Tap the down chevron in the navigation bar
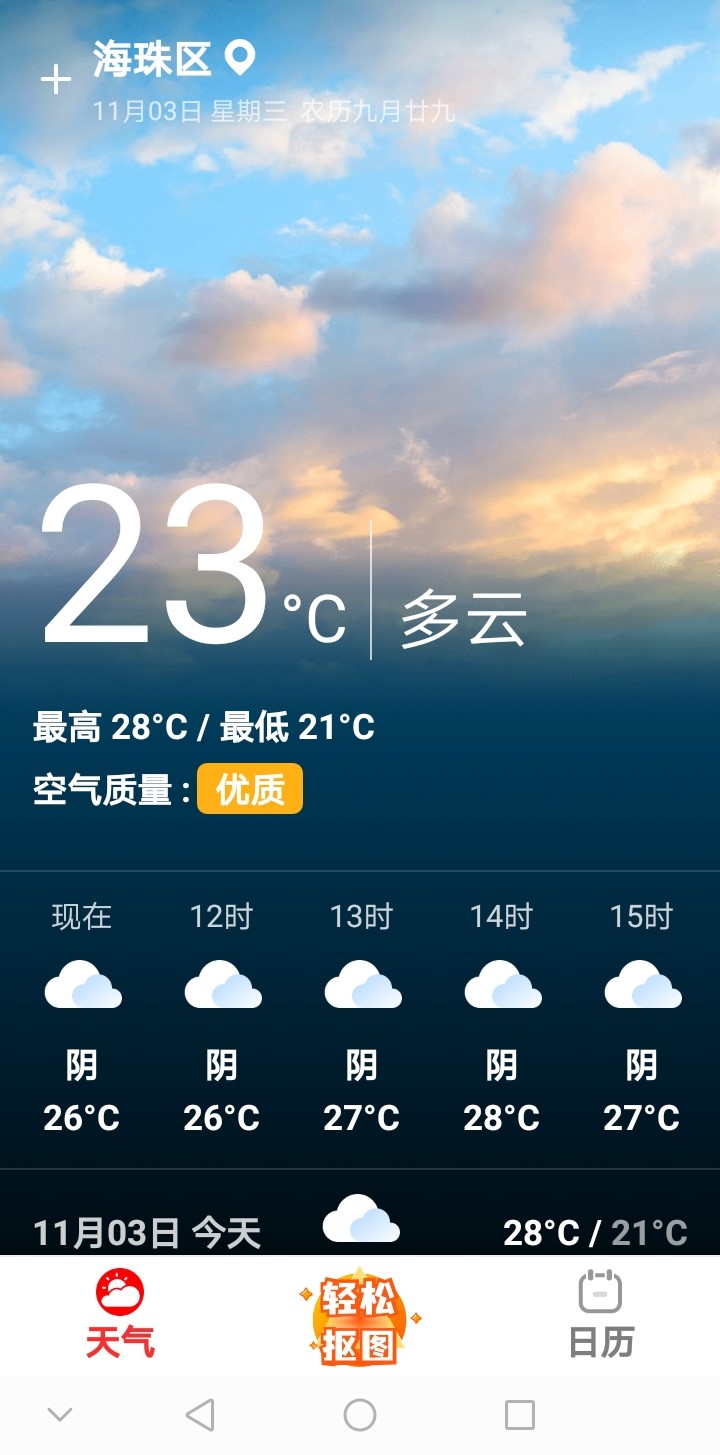Image resolution: width=720 pixels, height=1455 pixels. point(60,1414)
